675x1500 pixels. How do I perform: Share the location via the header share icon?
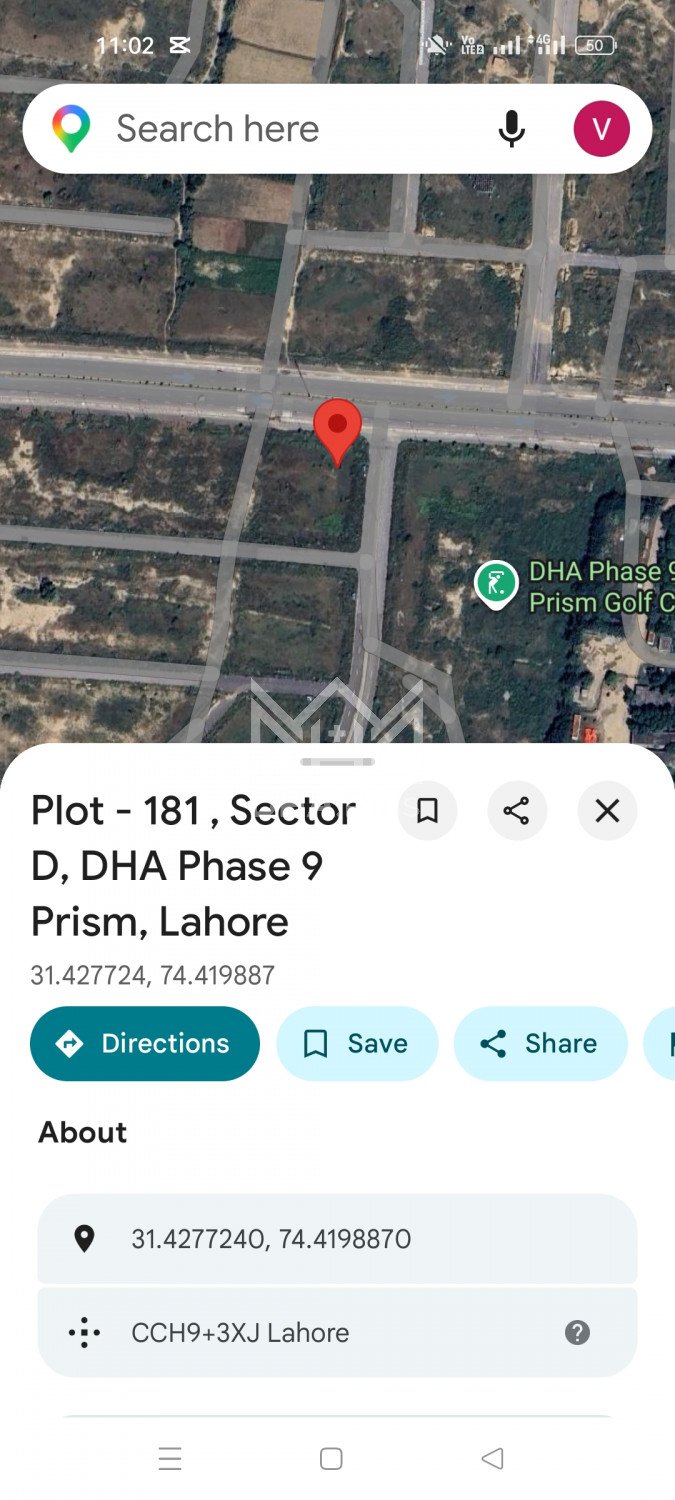[516, 811]
